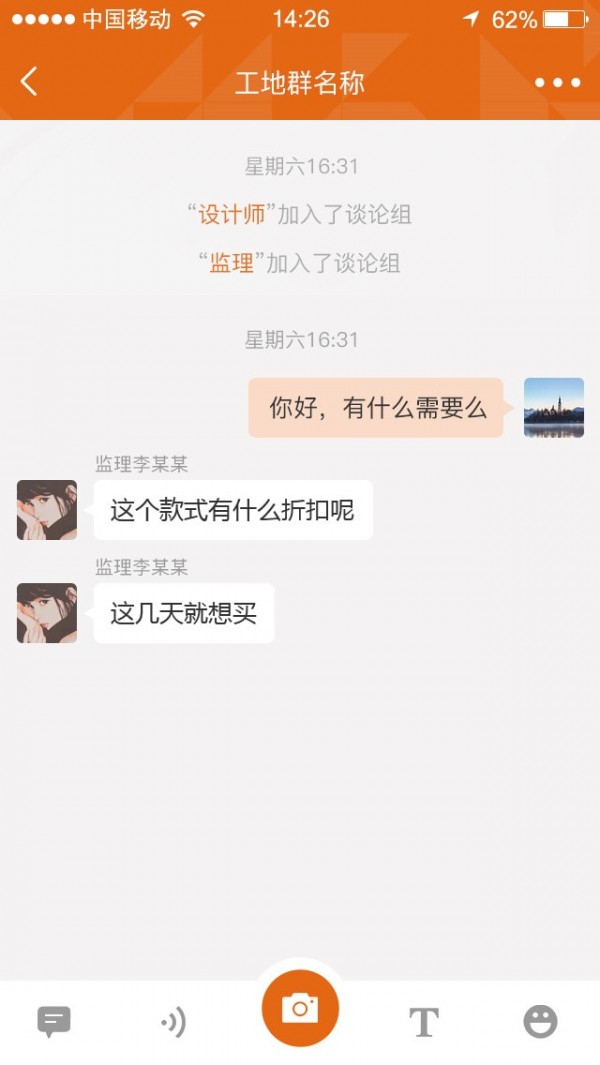View my own profile avatar
The image size is (600, 1065).
(x=553, y=408)
